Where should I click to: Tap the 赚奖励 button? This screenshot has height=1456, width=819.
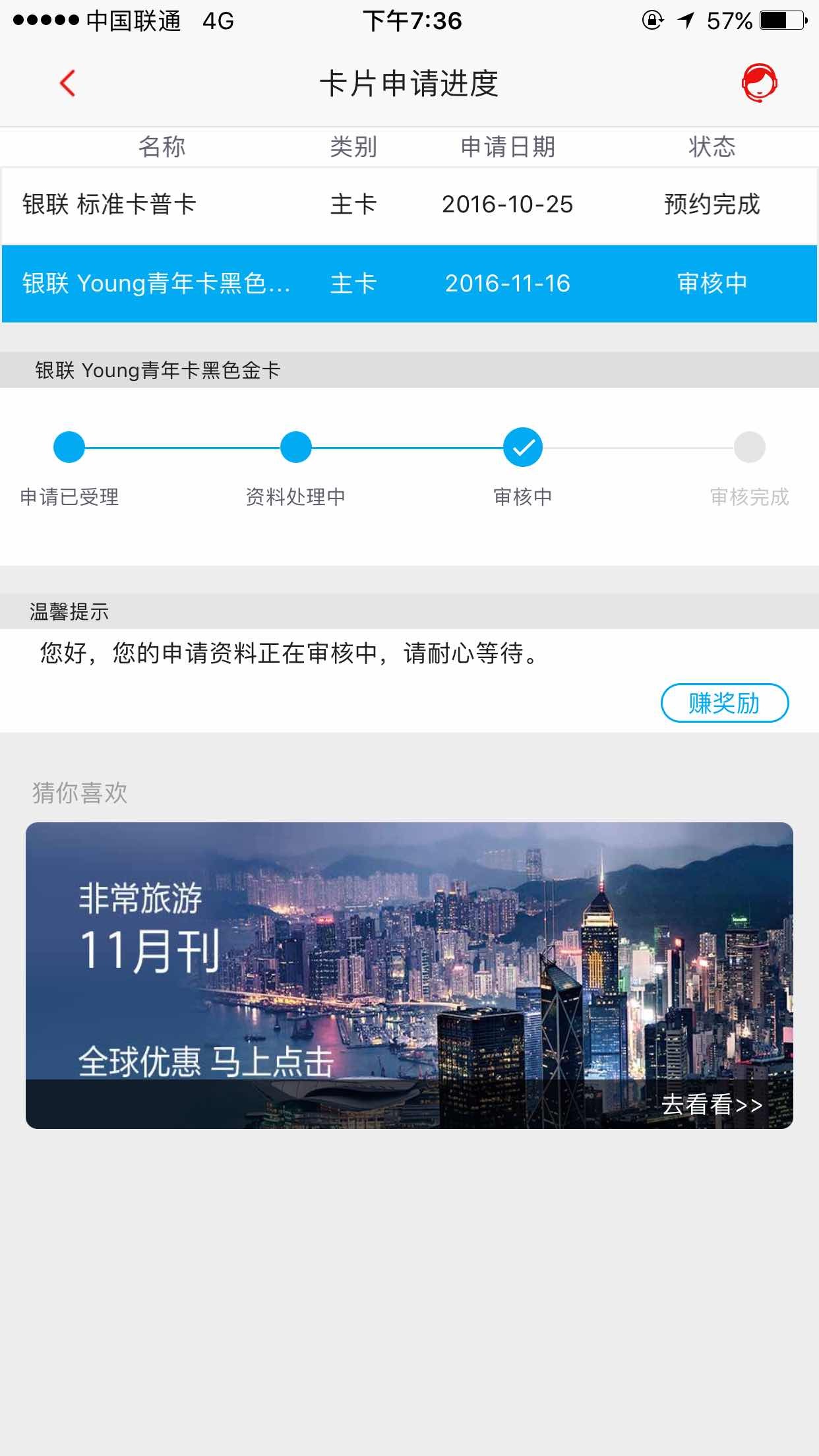(724, 704)
